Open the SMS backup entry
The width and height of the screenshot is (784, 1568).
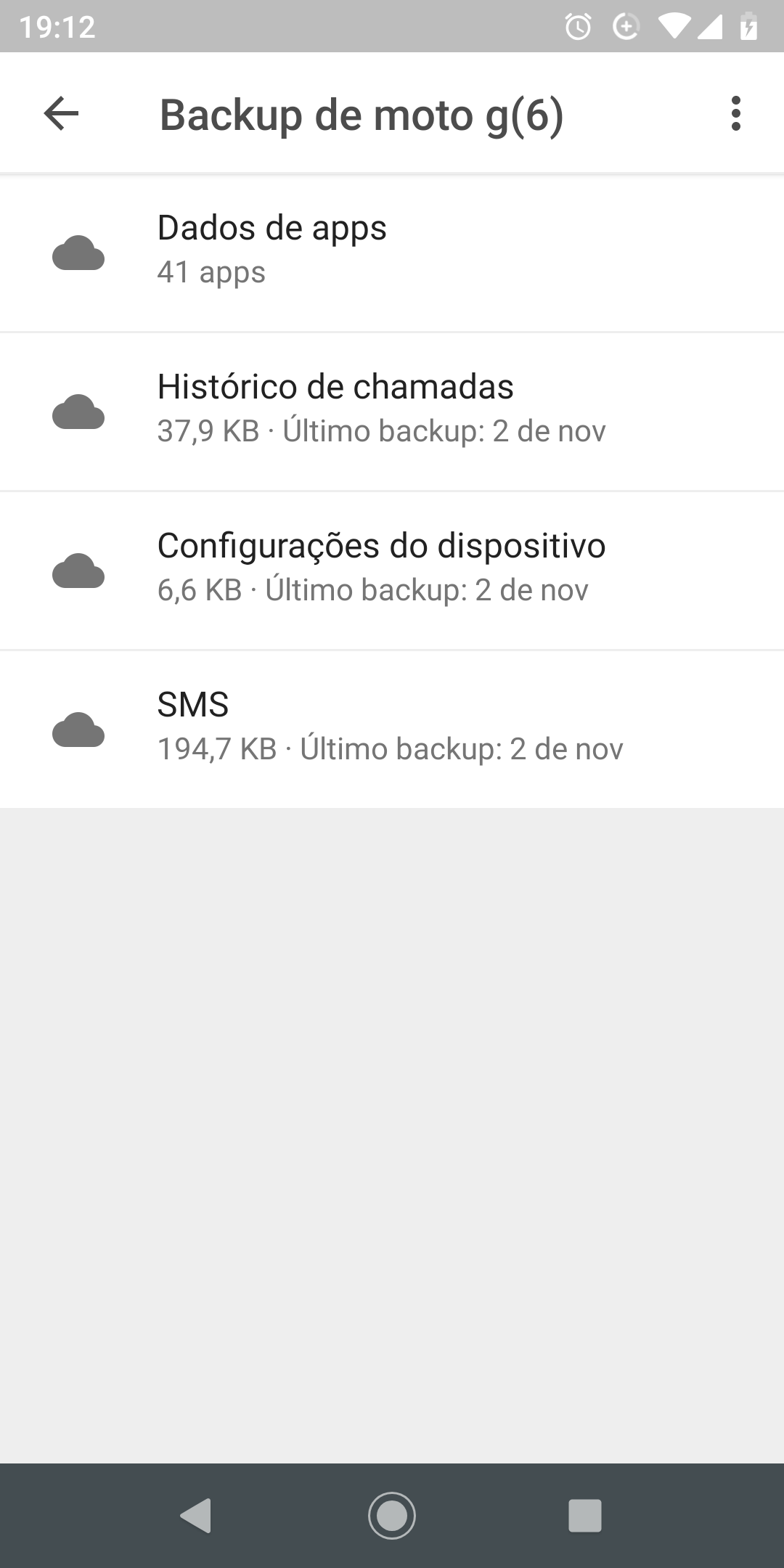click(392, 729)
